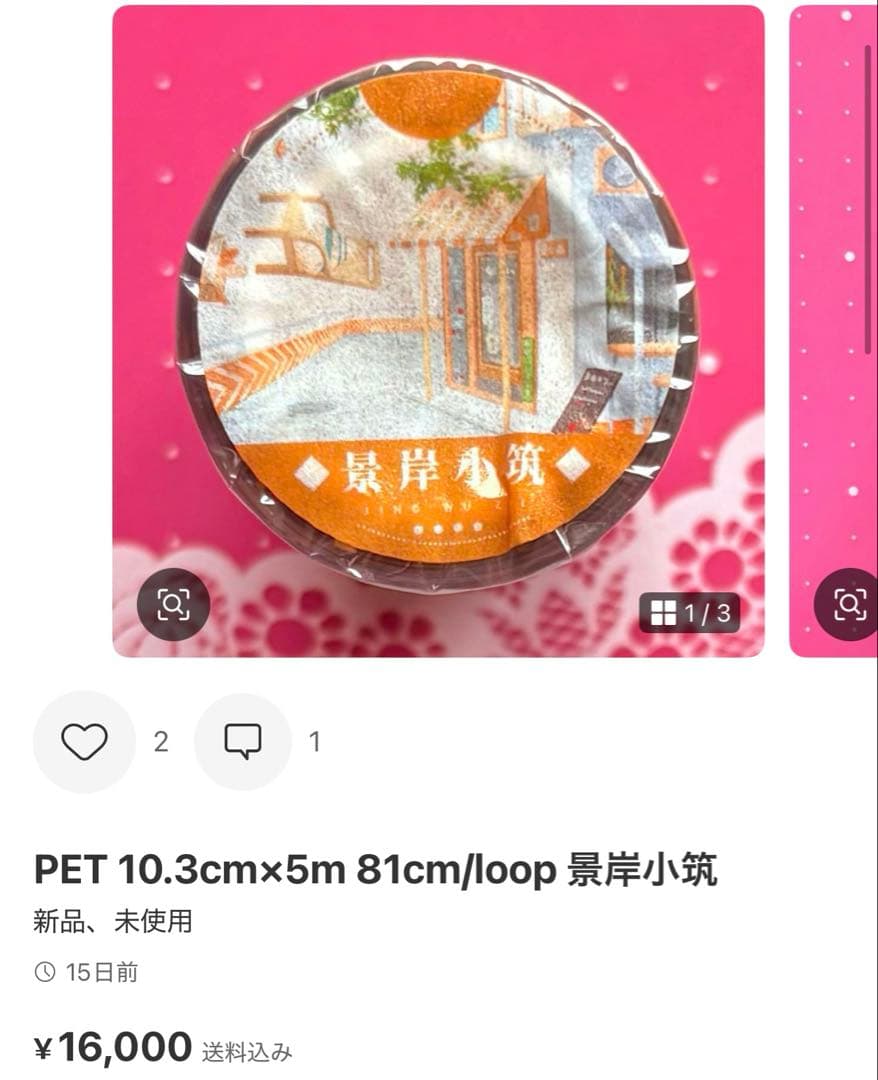Screen dimensions: 878x1080
Task: View the second product photo
Action: (832, 300)
